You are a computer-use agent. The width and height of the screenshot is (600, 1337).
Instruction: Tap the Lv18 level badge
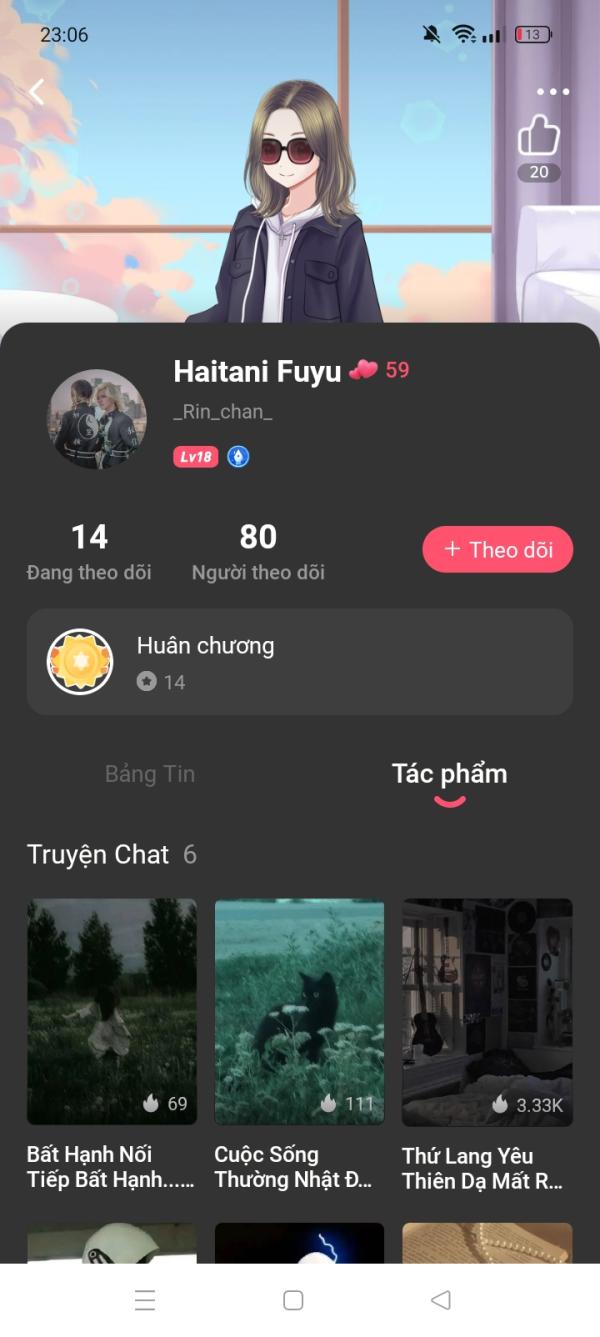tap(195, 457)
